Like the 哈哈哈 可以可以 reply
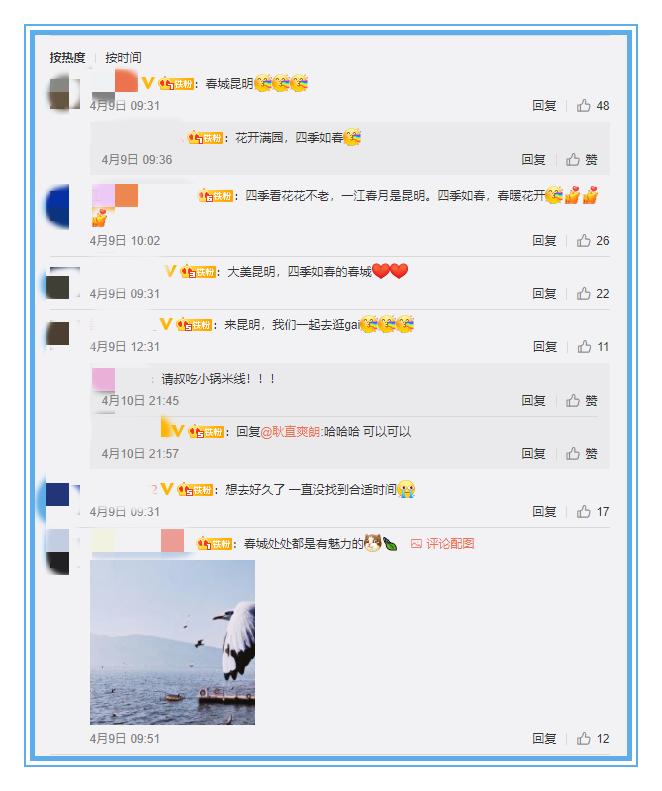This screenshot has width=662, height=791. tap(582, 454)
